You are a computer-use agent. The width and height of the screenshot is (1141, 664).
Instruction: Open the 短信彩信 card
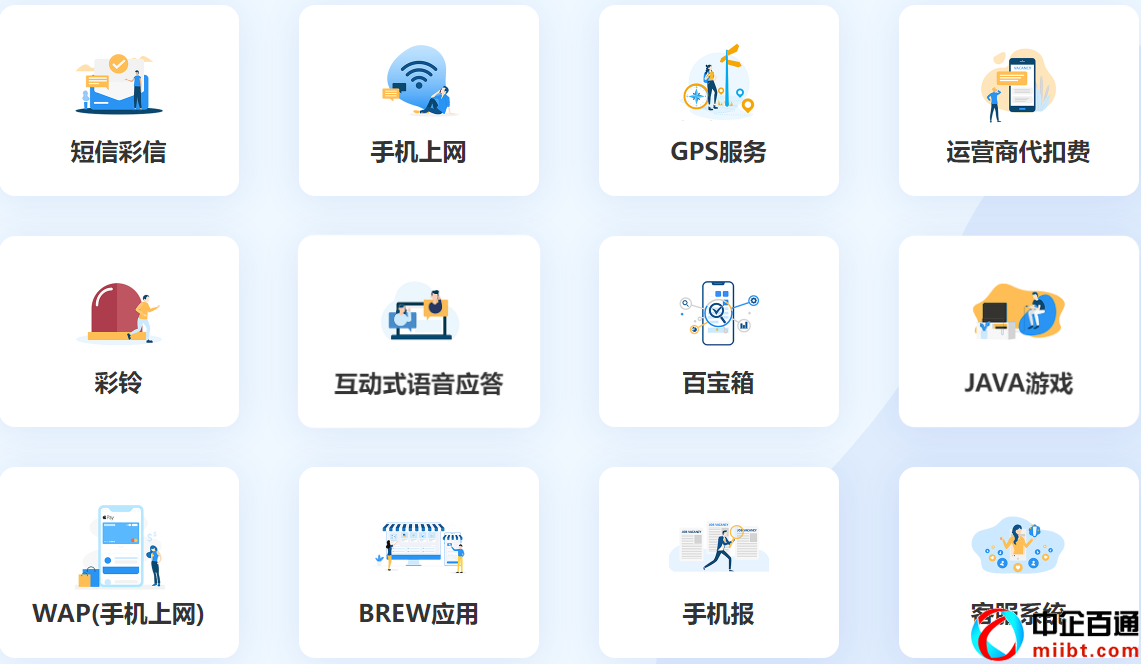click(119, 101)
